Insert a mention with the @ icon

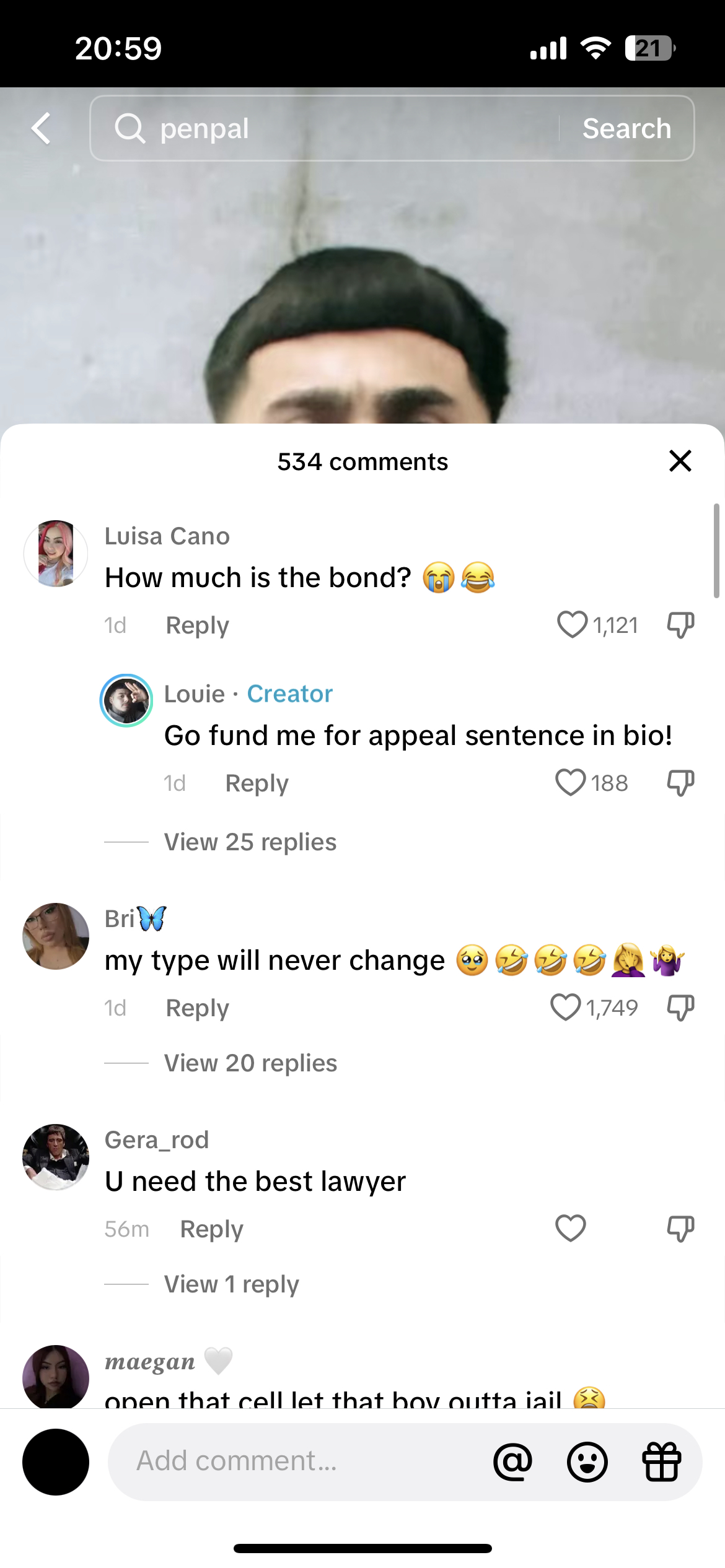[512, 1461]
